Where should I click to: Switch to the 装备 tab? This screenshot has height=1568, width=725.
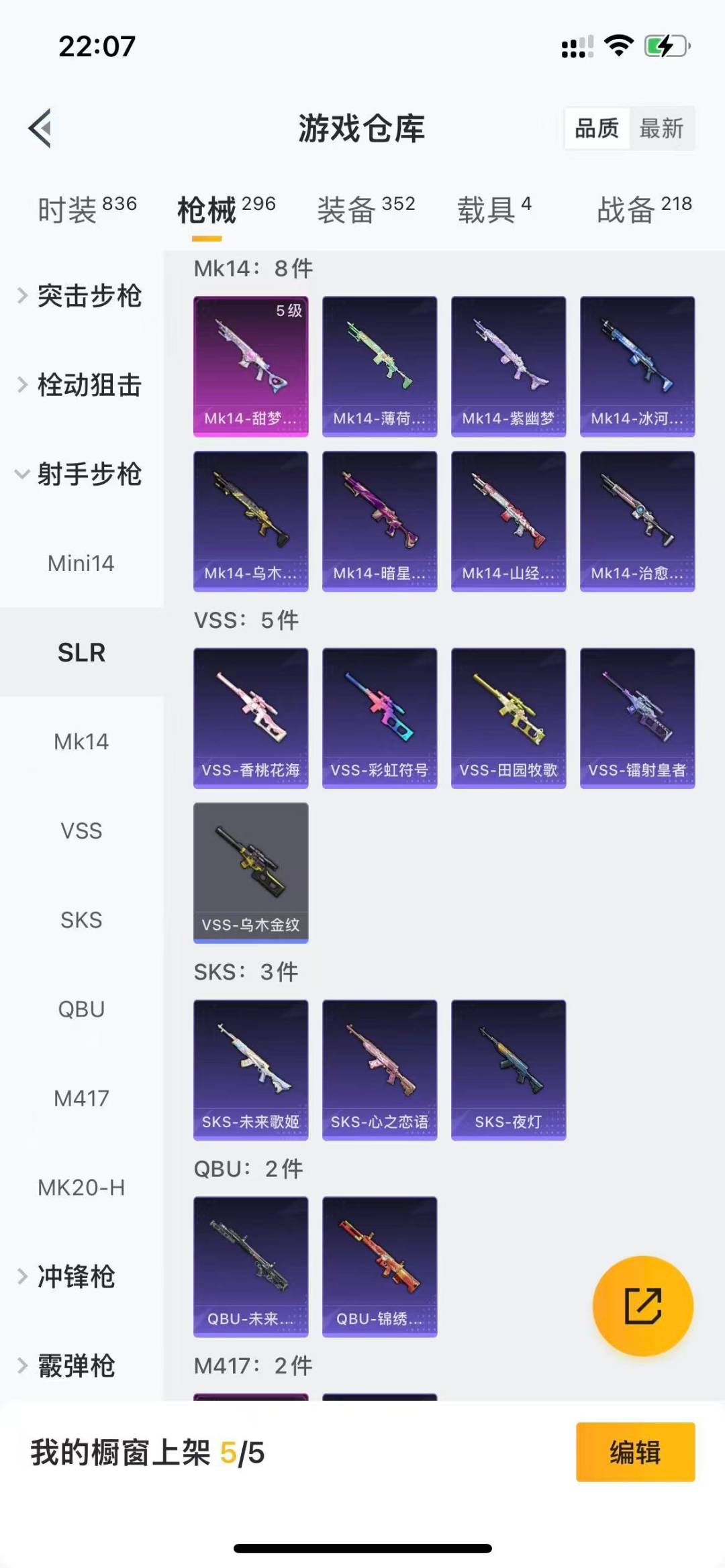366,209
